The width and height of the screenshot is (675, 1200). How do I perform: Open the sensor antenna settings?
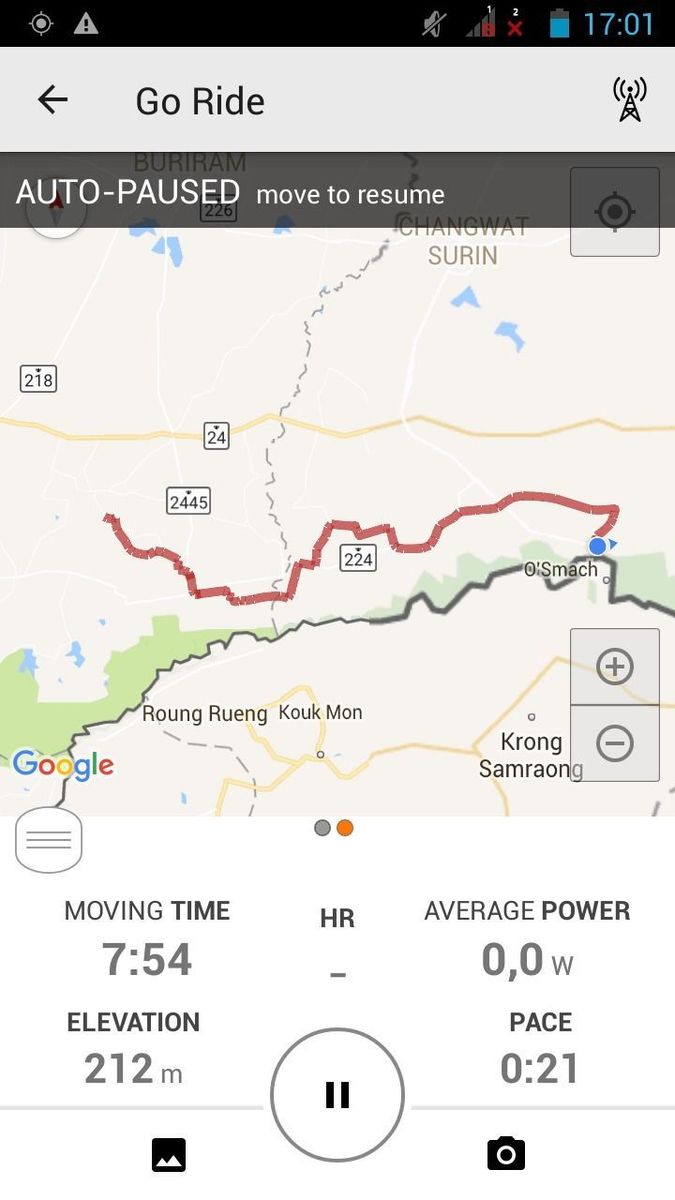tap(629, 99)
